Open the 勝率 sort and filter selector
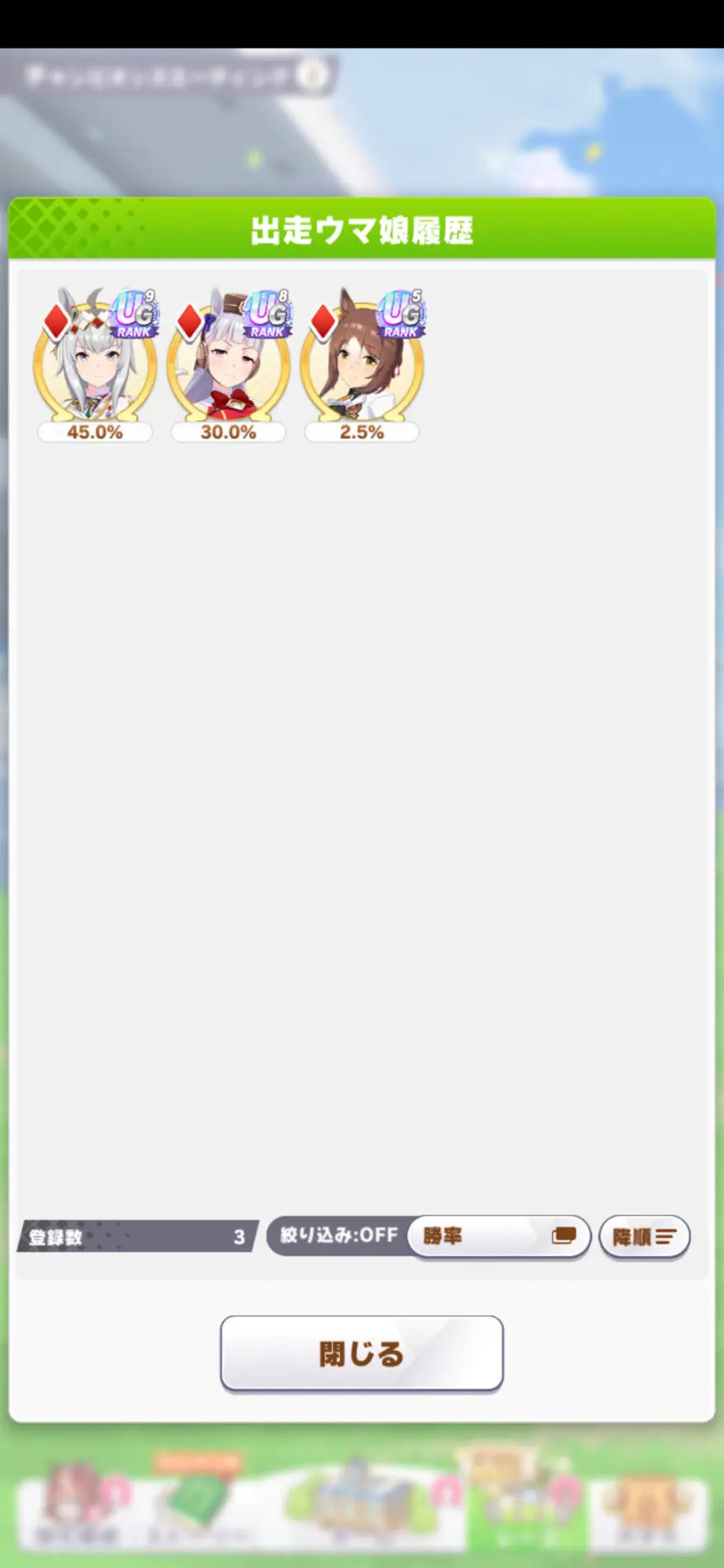This screenshot has height=1568, width=724. coord(499,1235)
